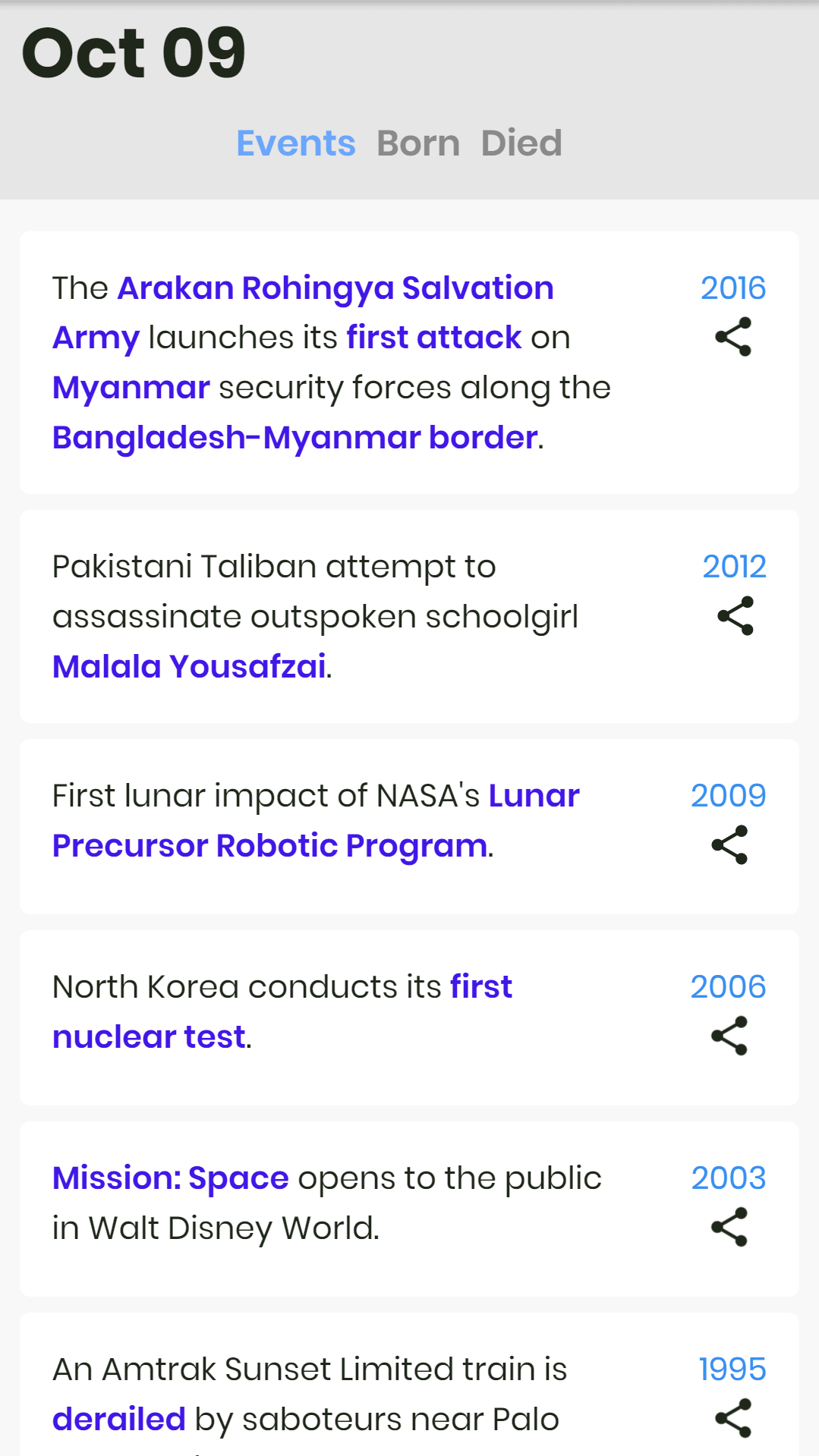Share the 2009 lunar impact event
The height and width of the screenshot is (1456, 819).
(x=729, y=845)
